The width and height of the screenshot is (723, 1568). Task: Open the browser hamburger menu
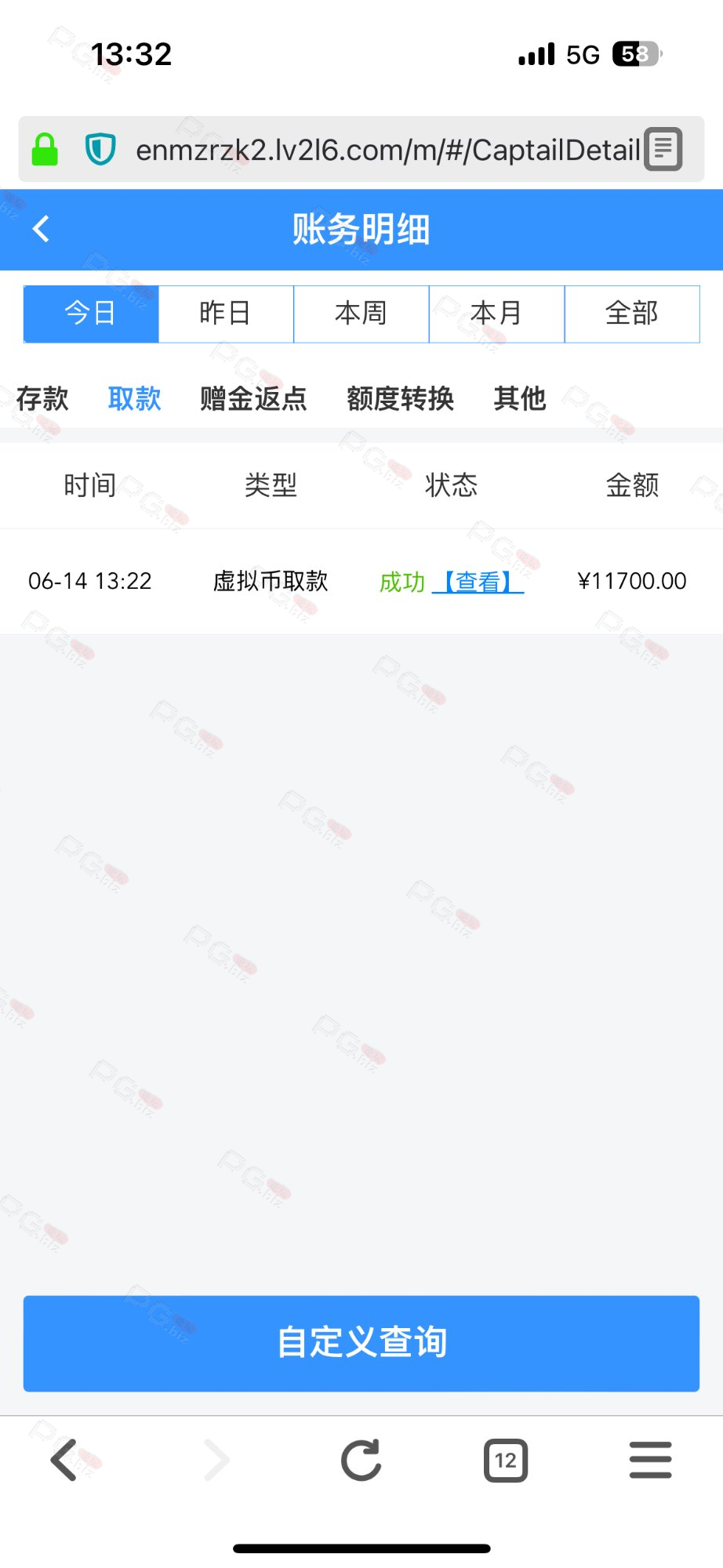click(650, 1460)
